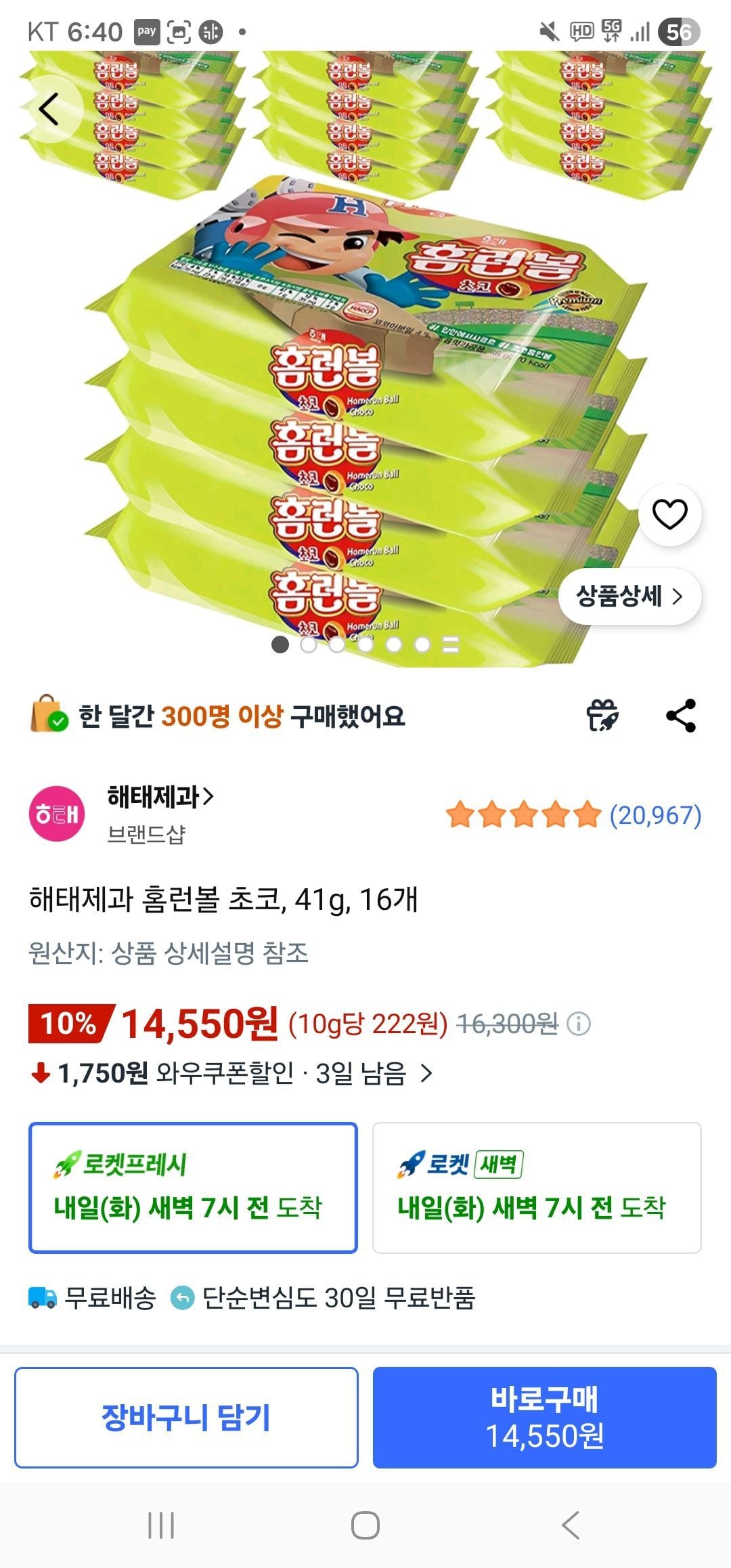The height and width of the screenshot is (1568, 731).
Task: Tap 장바구니 담기 to add to cart
Action: click(186, 1417)
